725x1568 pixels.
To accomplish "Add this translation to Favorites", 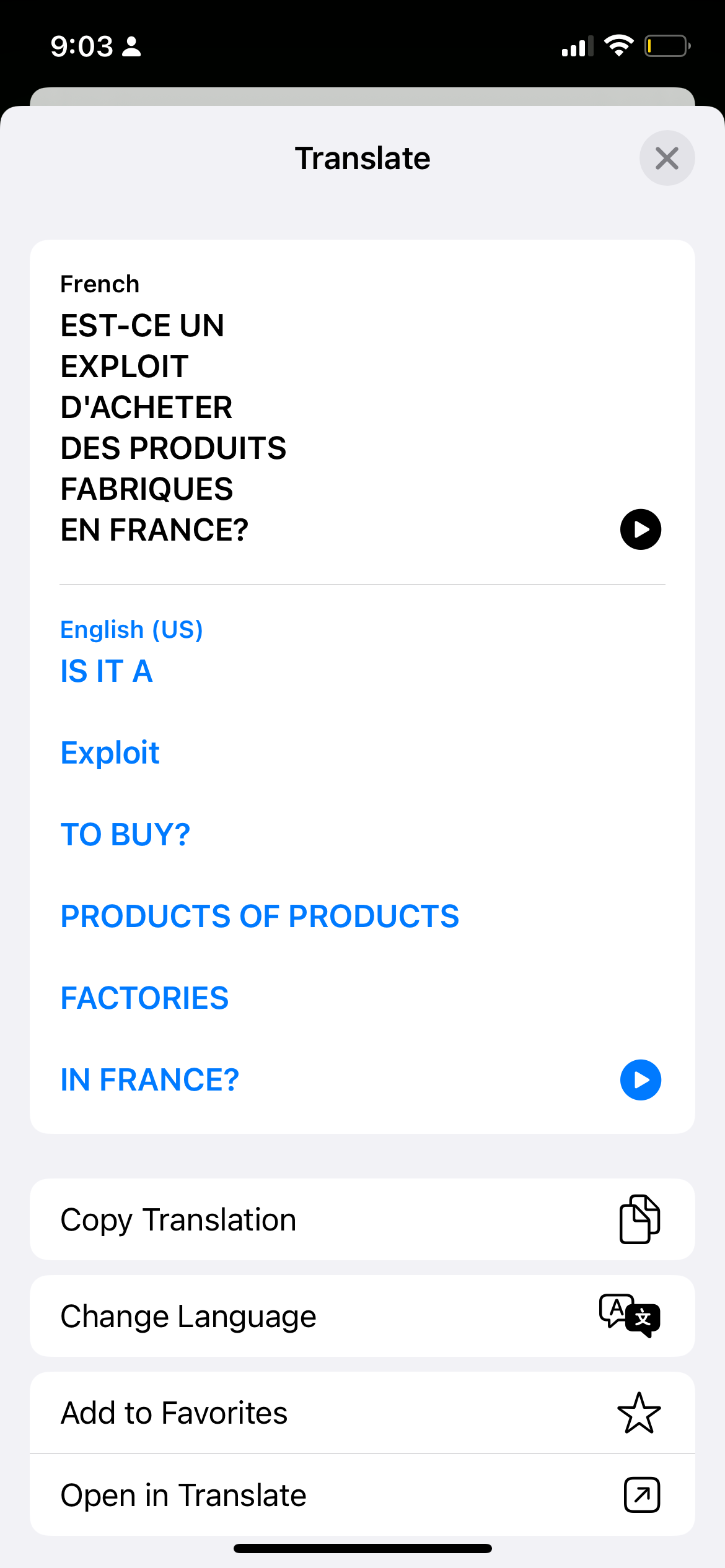I will (362, 1413).
